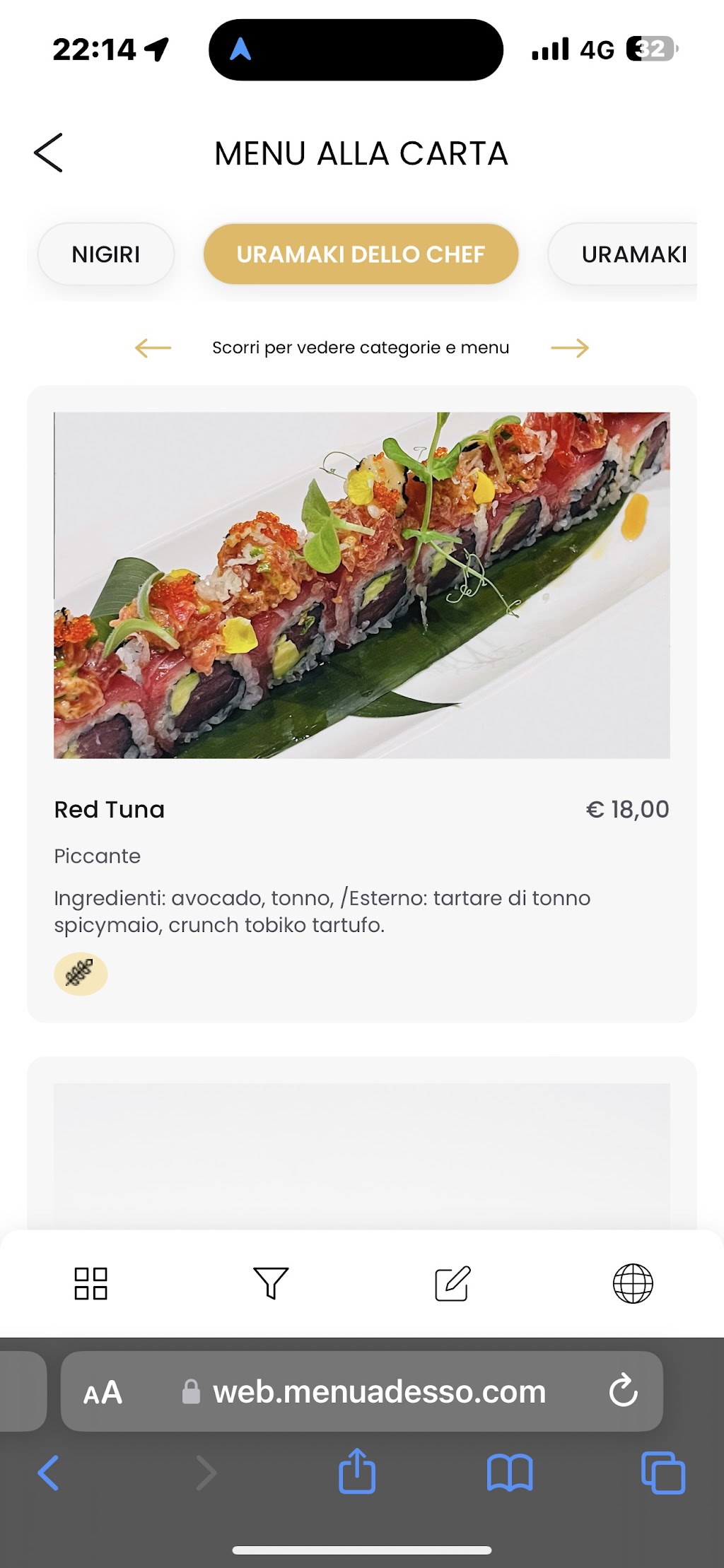Go back from Menu alla Carta
Screen dimensions: 724x1568
coord(48,153)
